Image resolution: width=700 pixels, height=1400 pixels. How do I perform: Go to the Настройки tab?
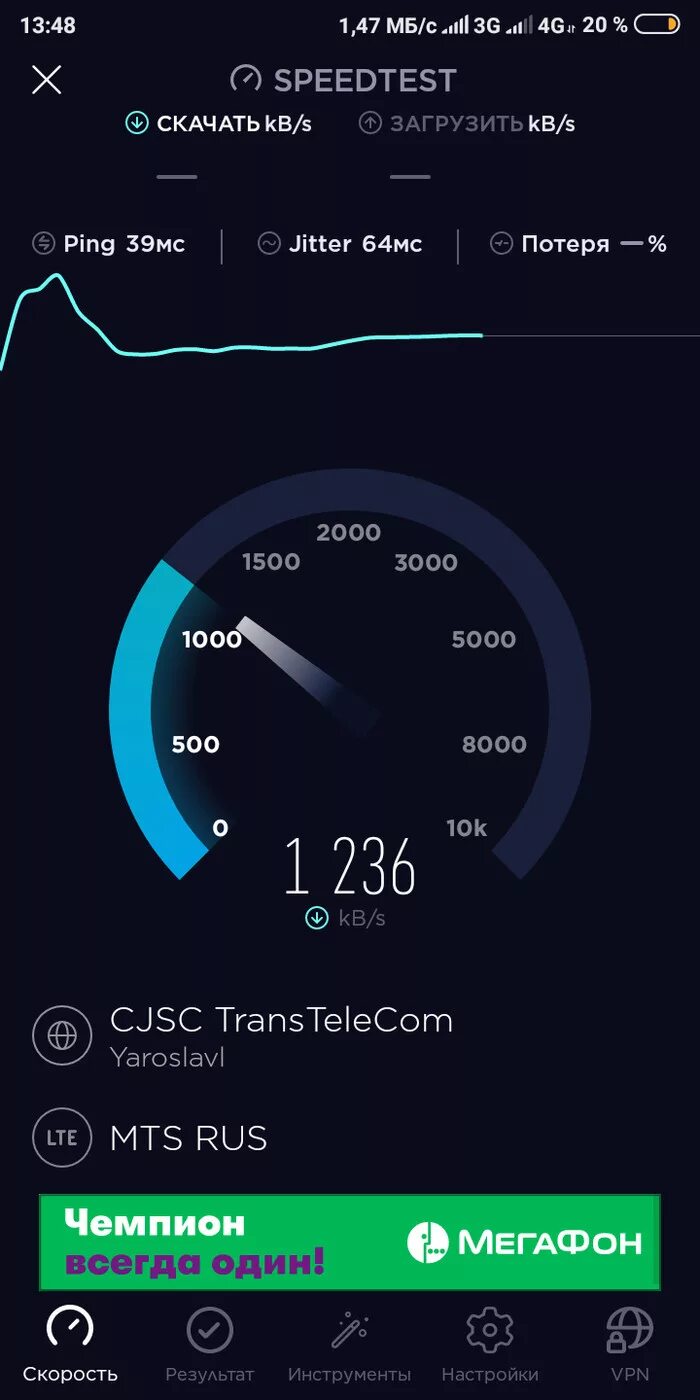pyautogui.click(x=489, y=1345)
